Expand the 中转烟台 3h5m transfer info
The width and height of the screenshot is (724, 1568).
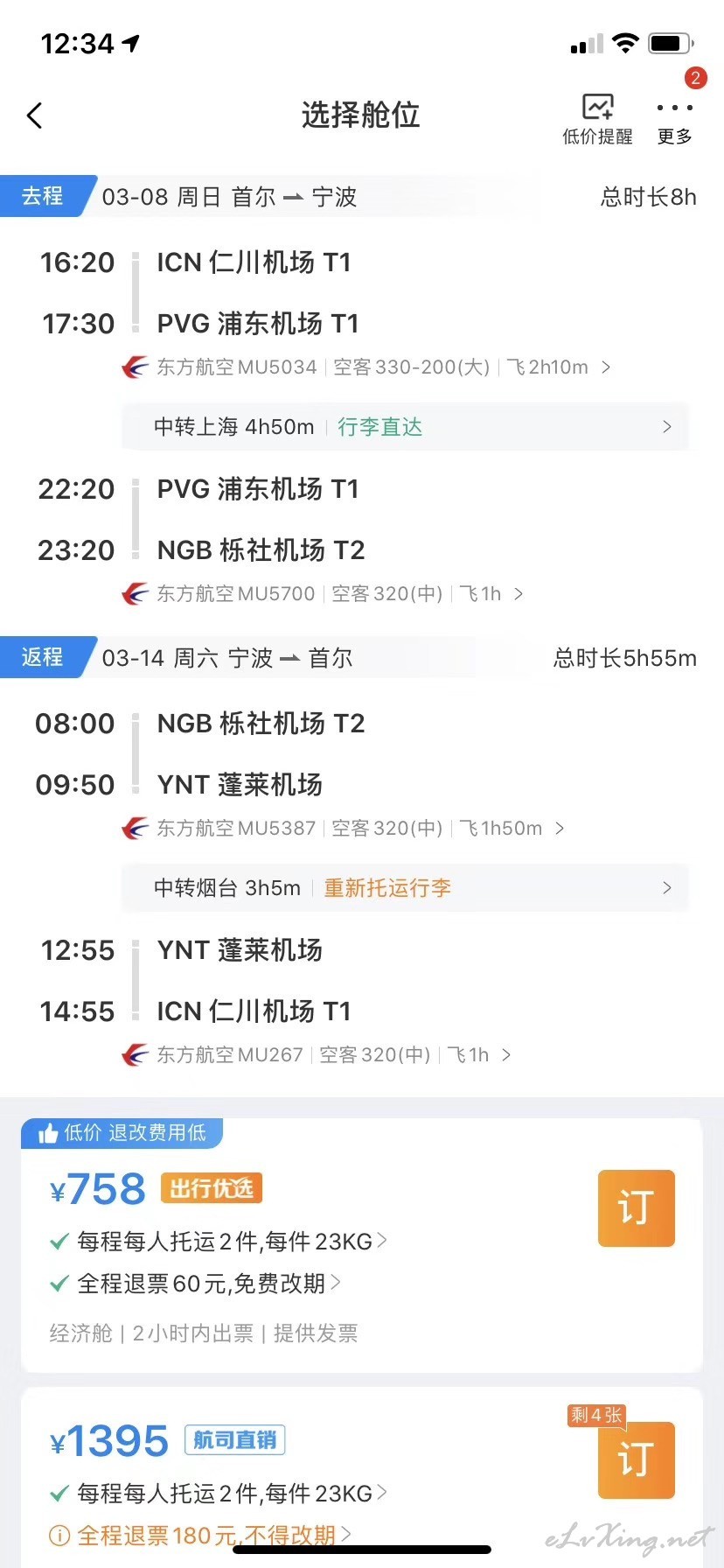pyautogui.click(x=406, y=888)
